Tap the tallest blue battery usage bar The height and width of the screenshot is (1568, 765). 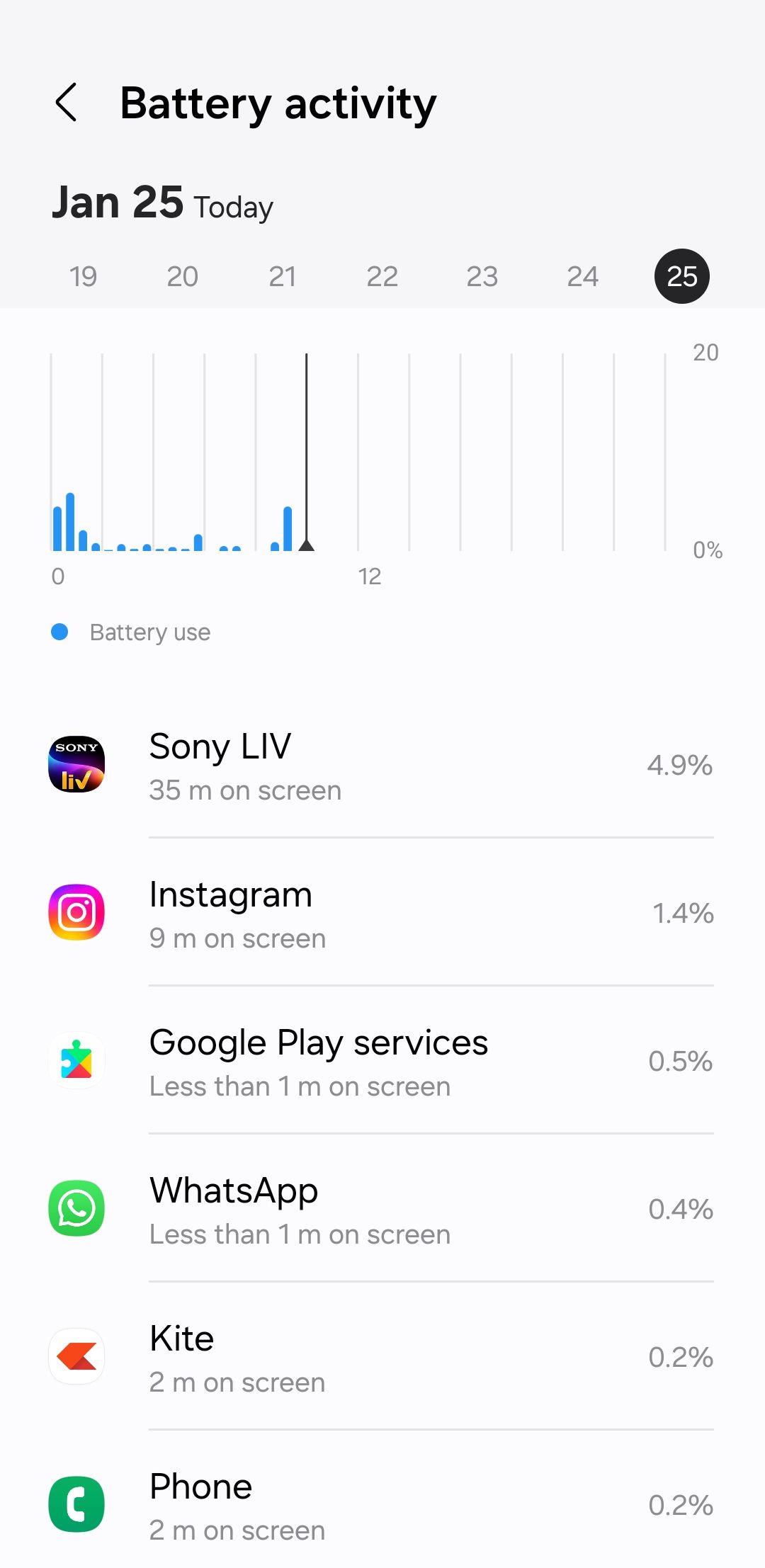click(69, 521)
